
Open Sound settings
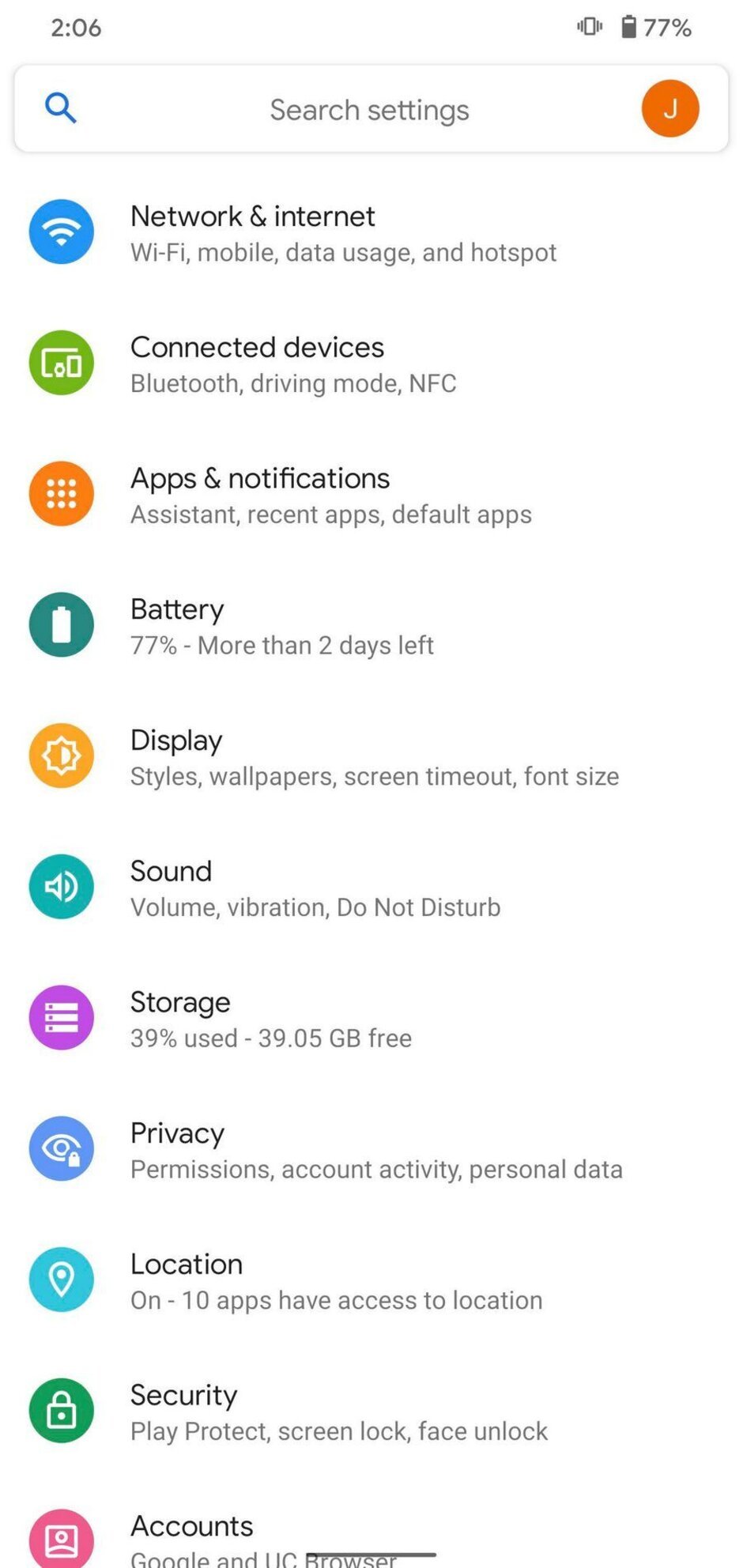pos(315,888)
